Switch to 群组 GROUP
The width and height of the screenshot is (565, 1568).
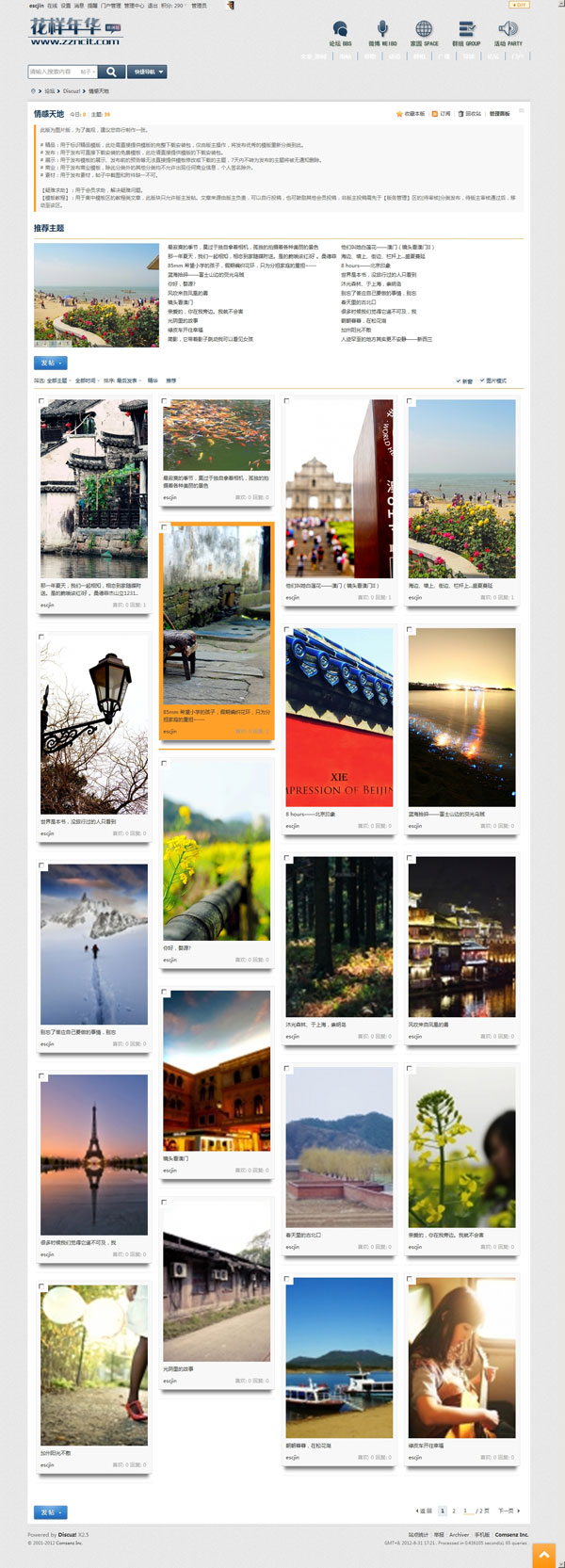pyautogui.click(x=466, y=34)
